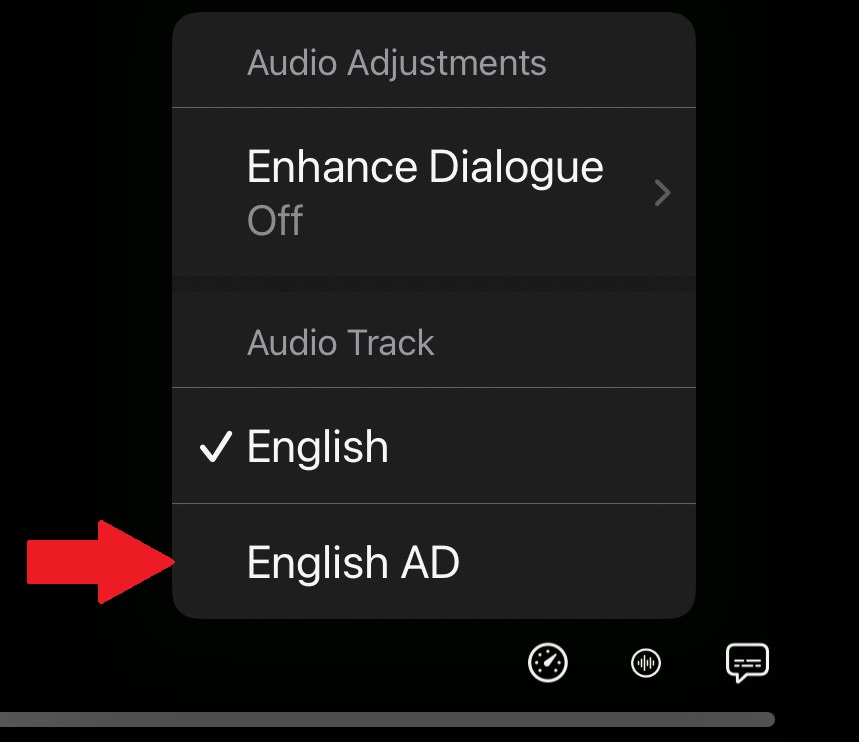Open the playback speed control
This screenshot has width=859, height=742.
click(x=548, y=662)
